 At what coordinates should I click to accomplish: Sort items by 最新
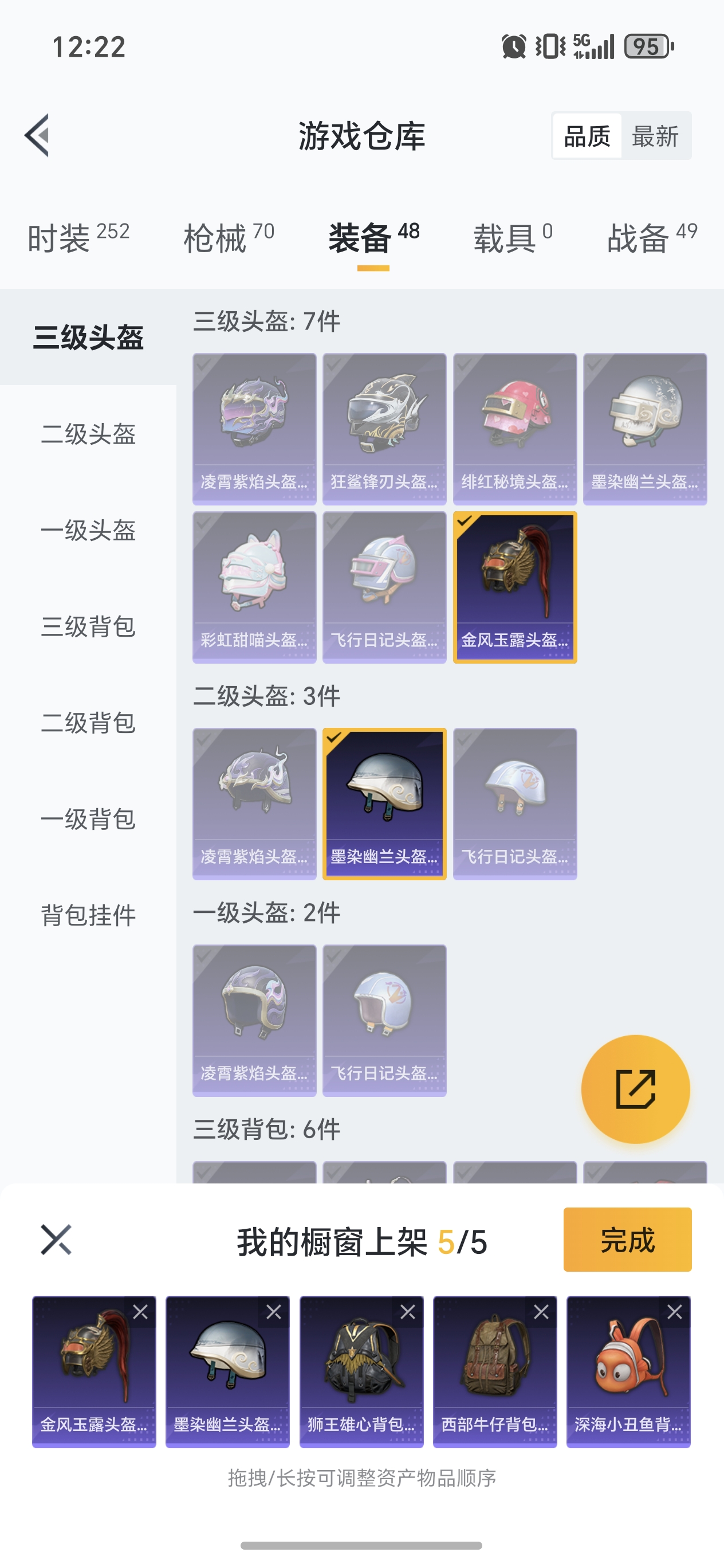(x=655, y=136)
